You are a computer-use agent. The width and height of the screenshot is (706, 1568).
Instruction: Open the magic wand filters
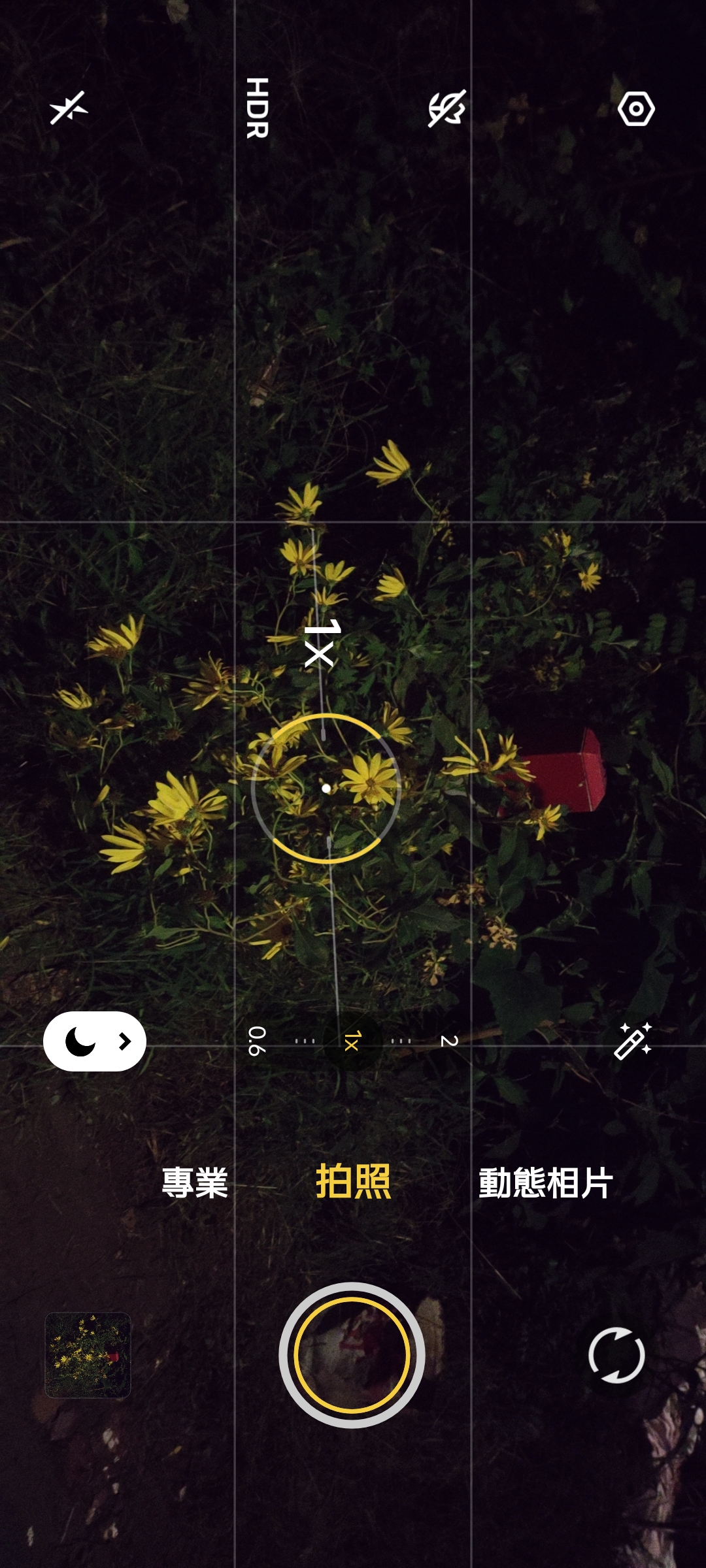pos(632,1041)
